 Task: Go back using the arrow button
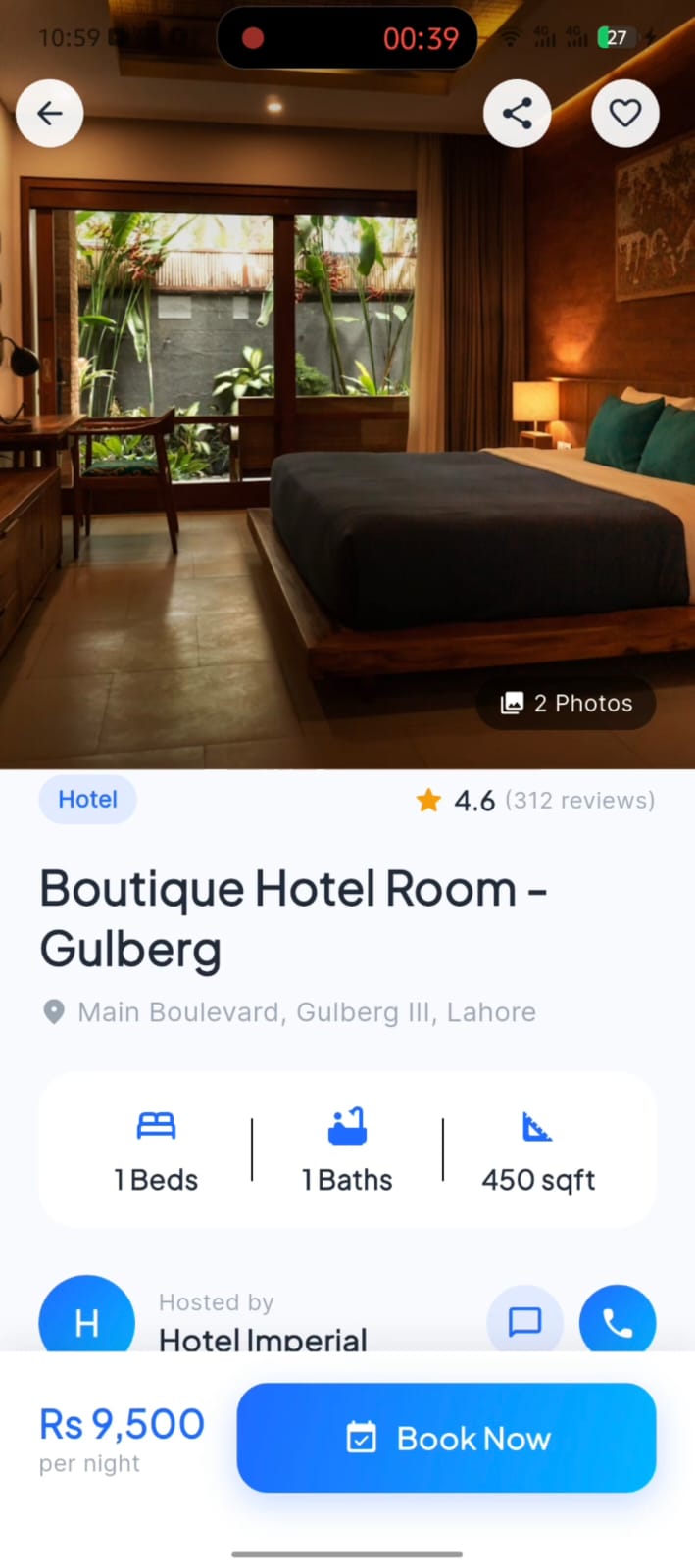coord(50,114)
